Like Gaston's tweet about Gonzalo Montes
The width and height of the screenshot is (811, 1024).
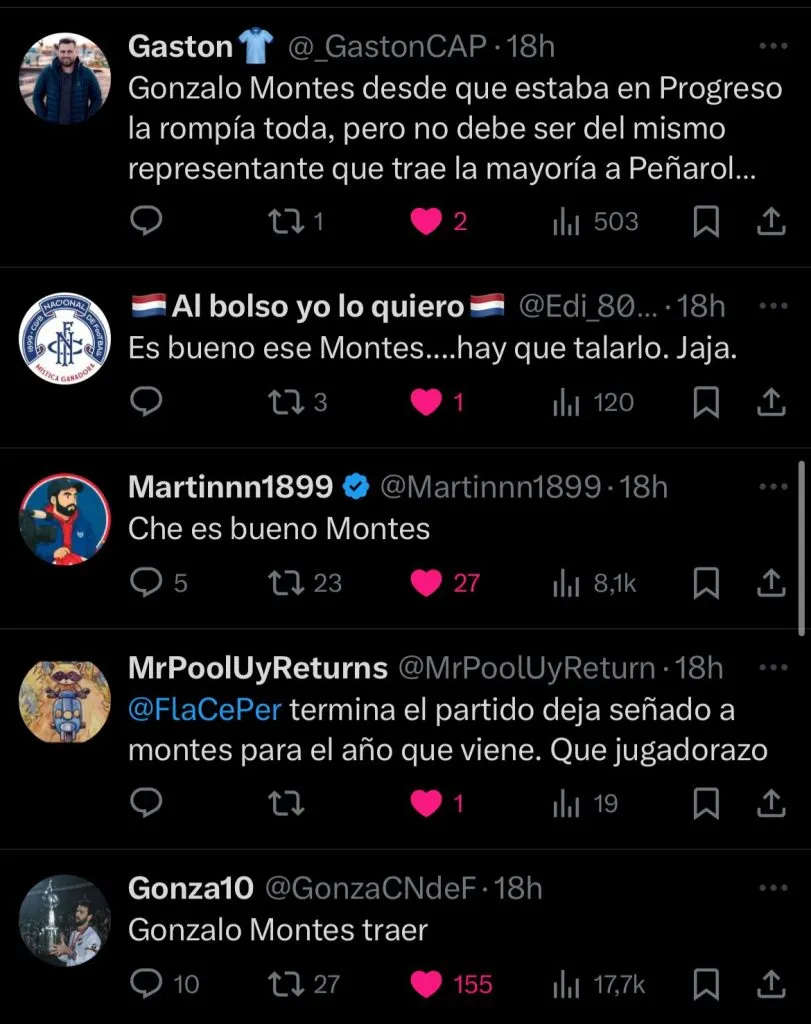click(x=427, y=221)
